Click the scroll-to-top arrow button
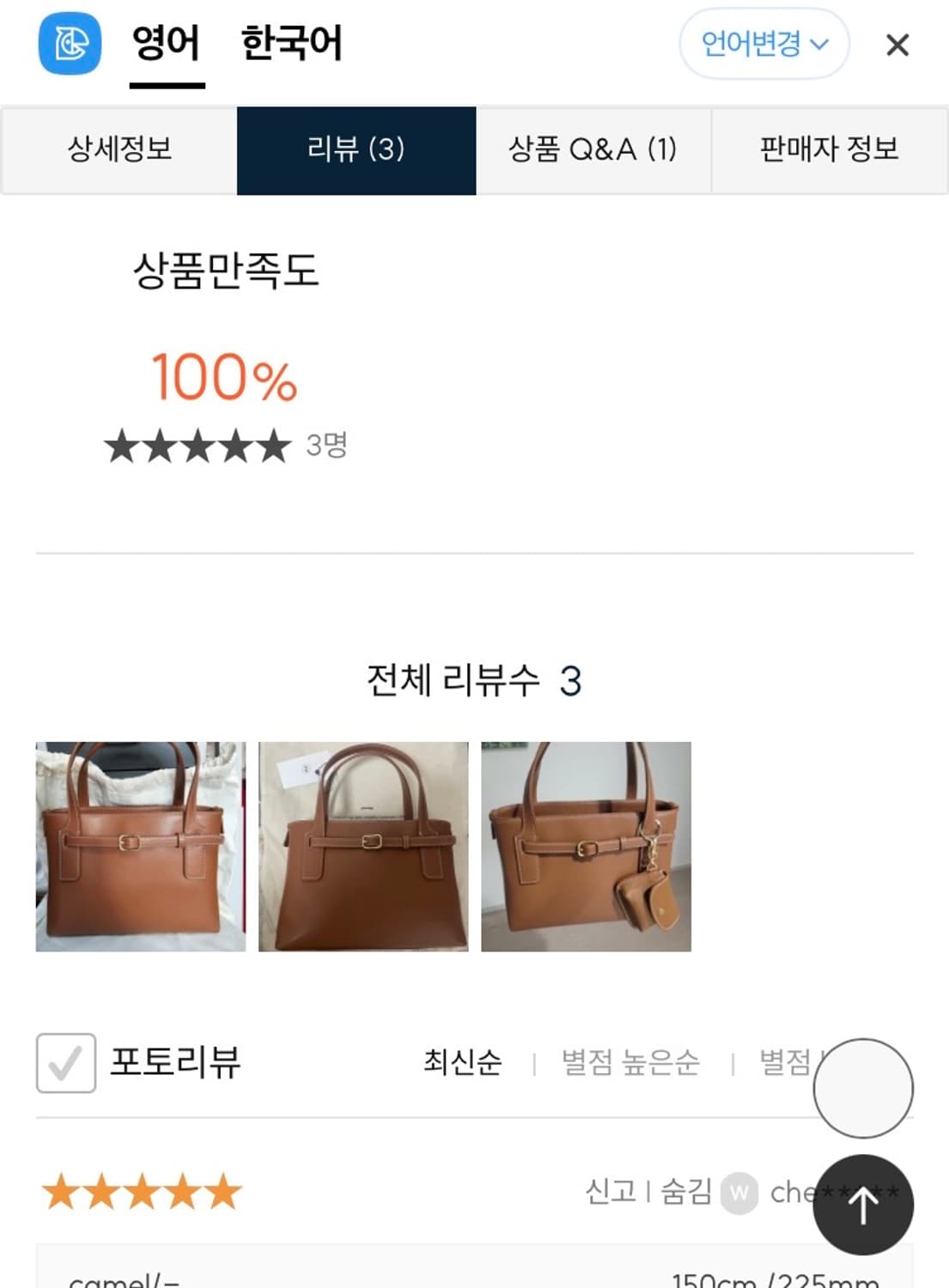Viewport: 949px width, 1288px height. 861,1206
